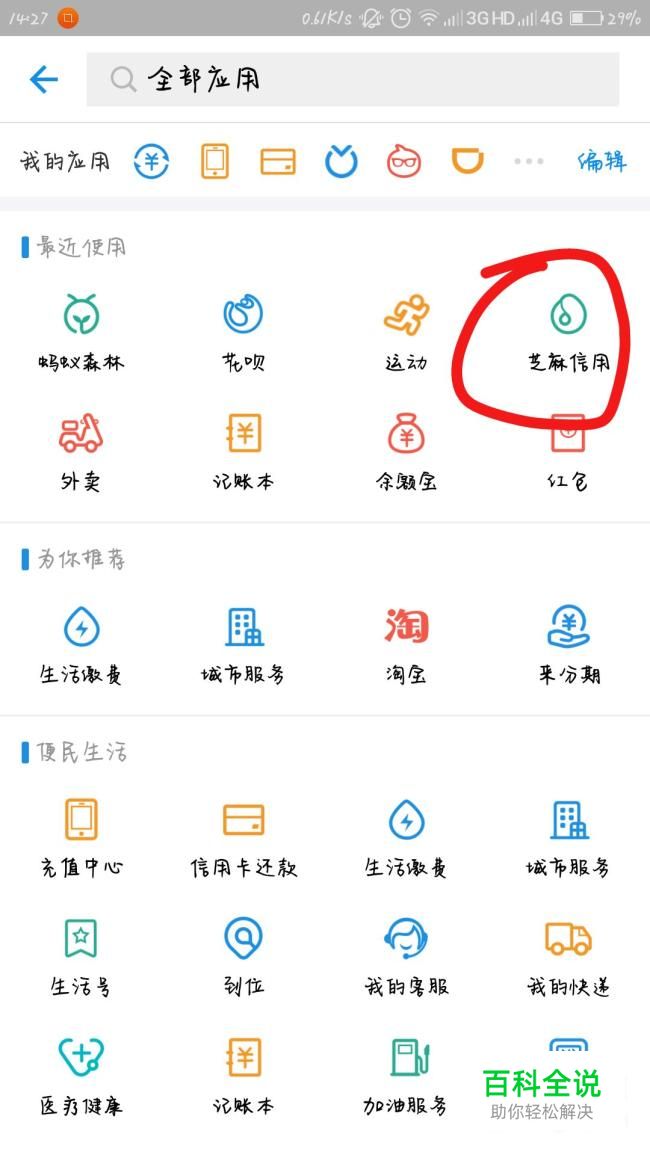The image size is (650, 1155).
Task: Open 加油服务 fuel service
Action: coord(406,1075)
